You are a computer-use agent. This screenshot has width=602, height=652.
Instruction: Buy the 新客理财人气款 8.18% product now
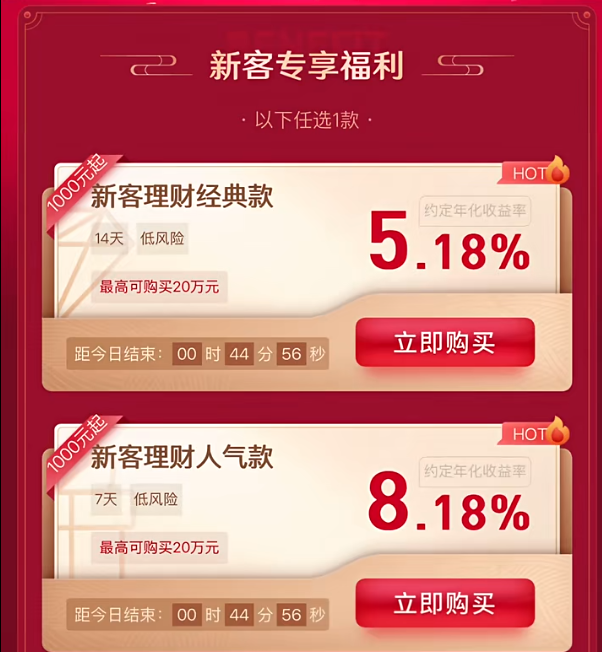click(x=444, y=603)
